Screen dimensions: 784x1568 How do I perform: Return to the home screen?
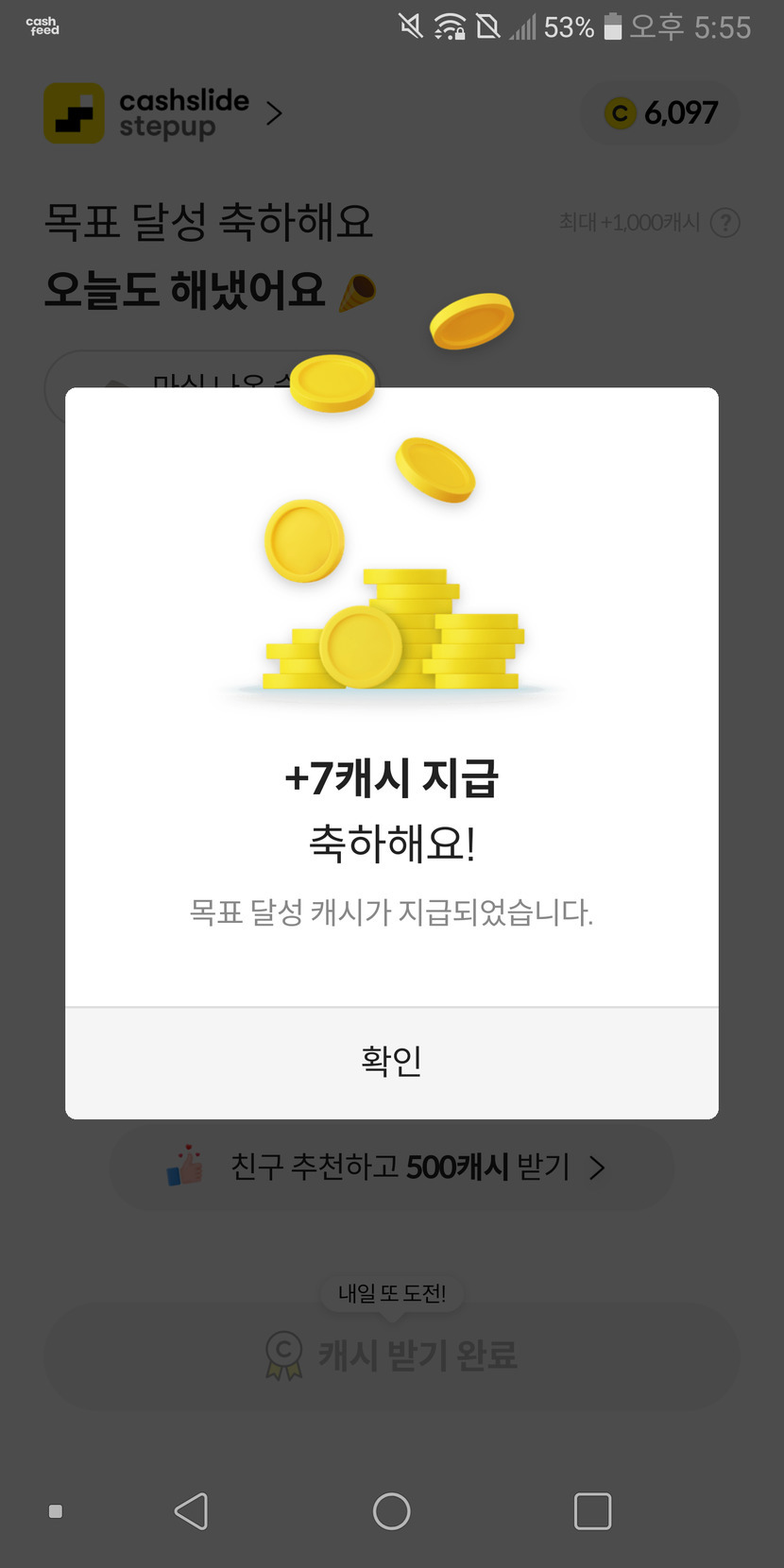point(391,1511)
